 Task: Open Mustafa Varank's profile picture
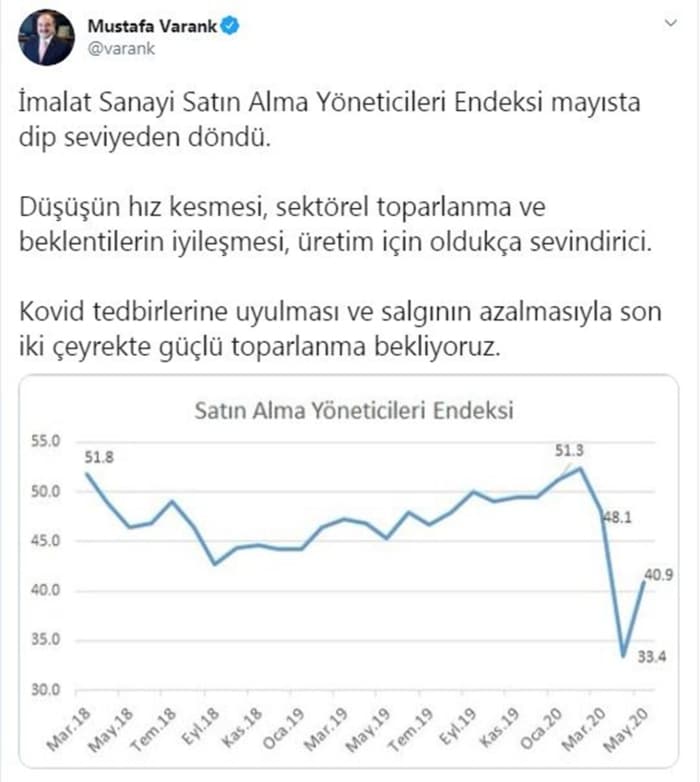[47, 37]
